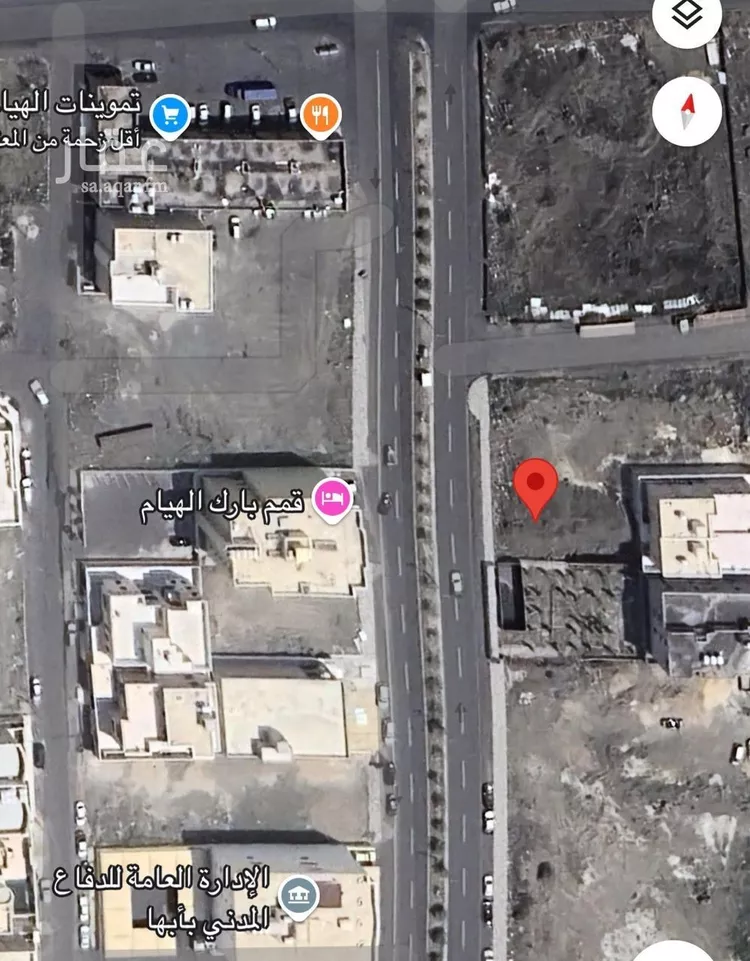Open the قمم بارك الهيام hotel marker

pyautogui.click(x=331, y=499)
